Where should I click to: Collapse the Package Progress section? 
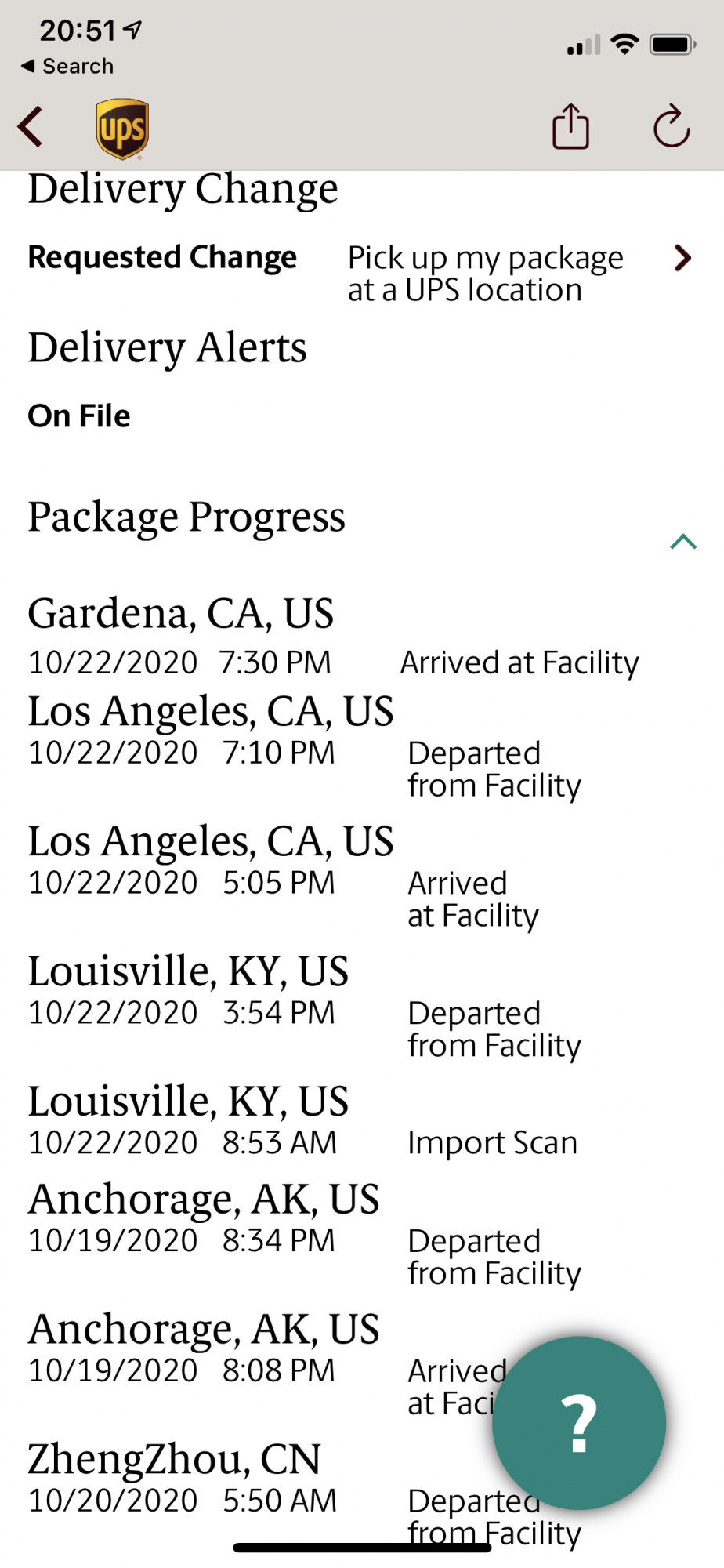click(x=683, y=542)
